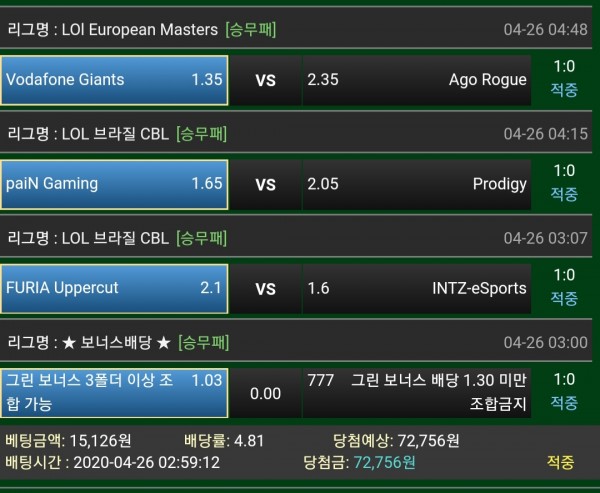Screen dimensions: 600x493
Task: Select FURIA Uppercut at 2.1 odds
Action: [x=114, y=288]
